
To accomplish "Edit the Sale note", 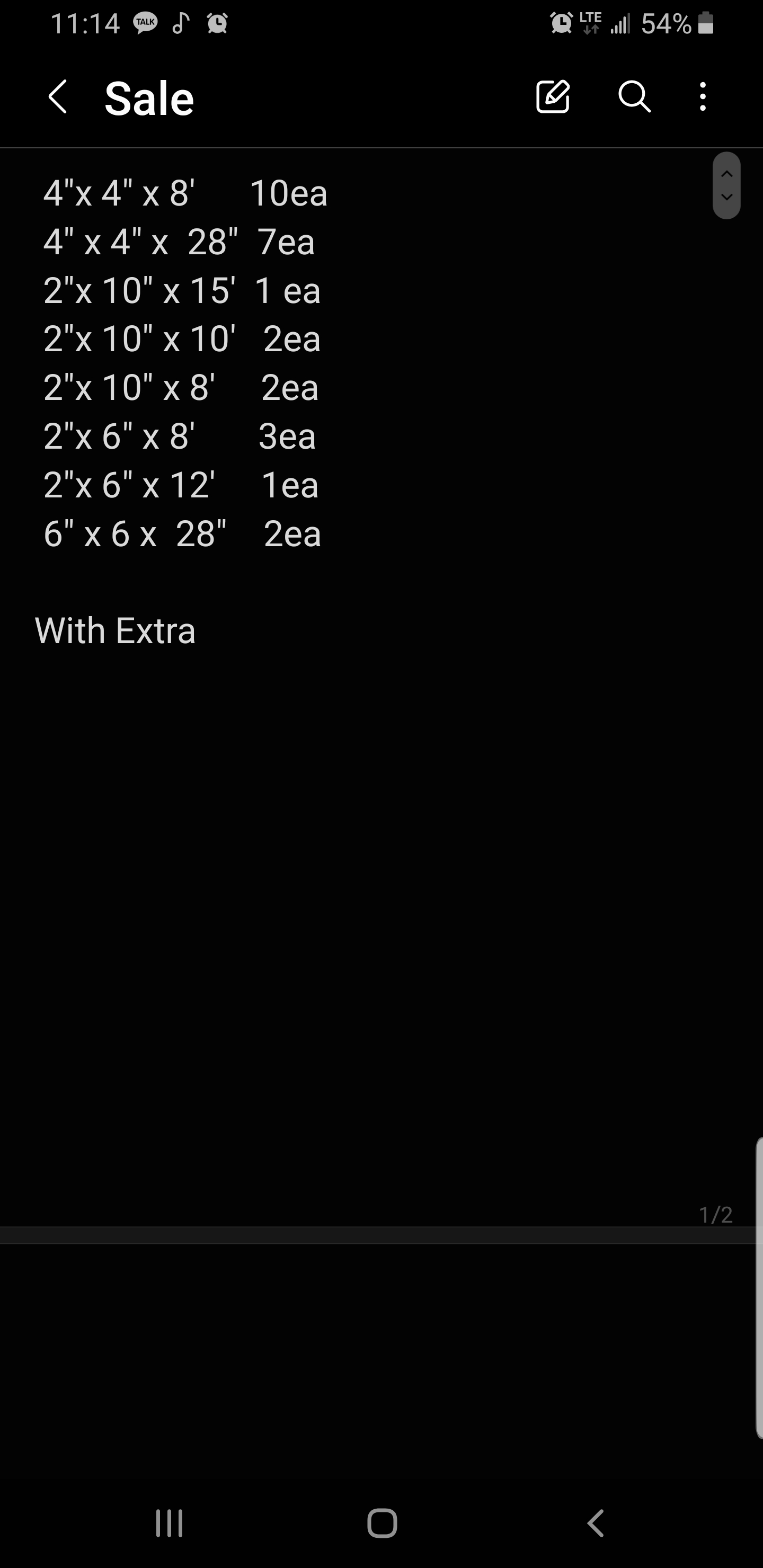I will [553, 96].
